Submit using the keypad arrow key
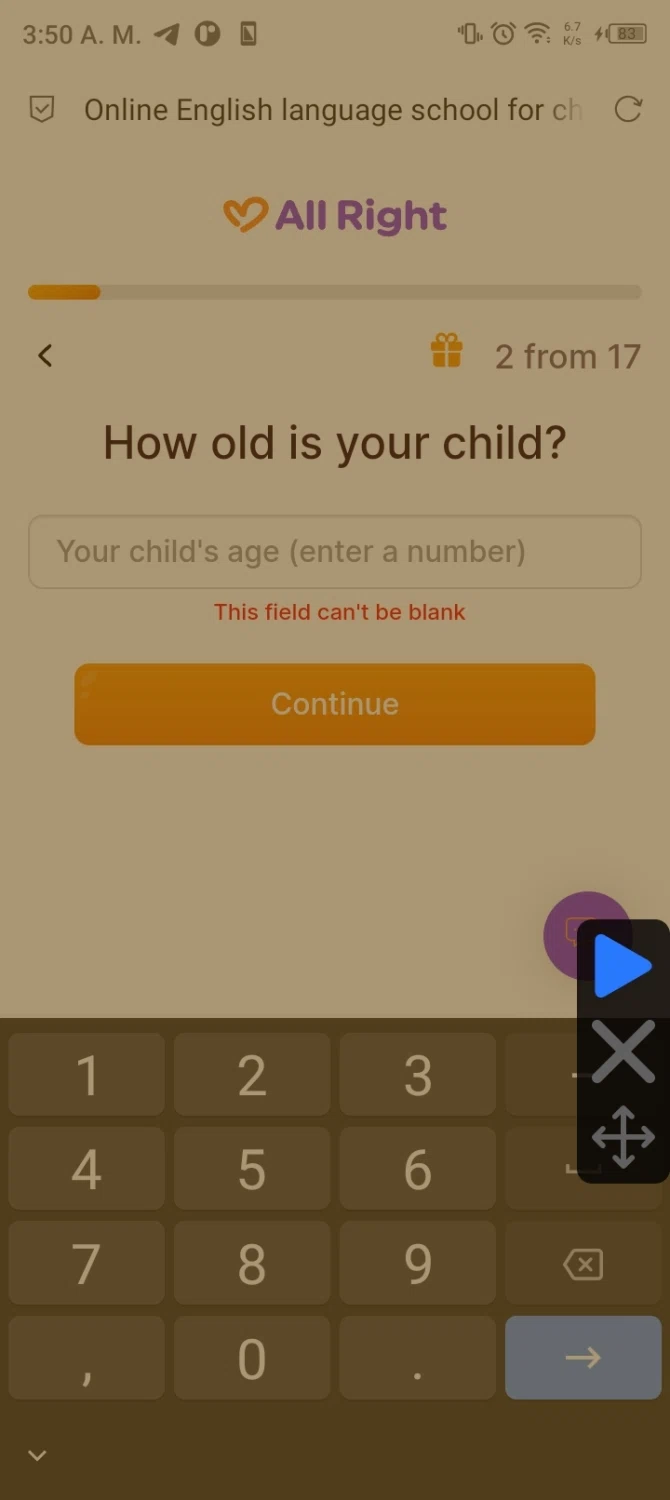The width and height of the screenshot is (670, 1500). coord(582,1357)
